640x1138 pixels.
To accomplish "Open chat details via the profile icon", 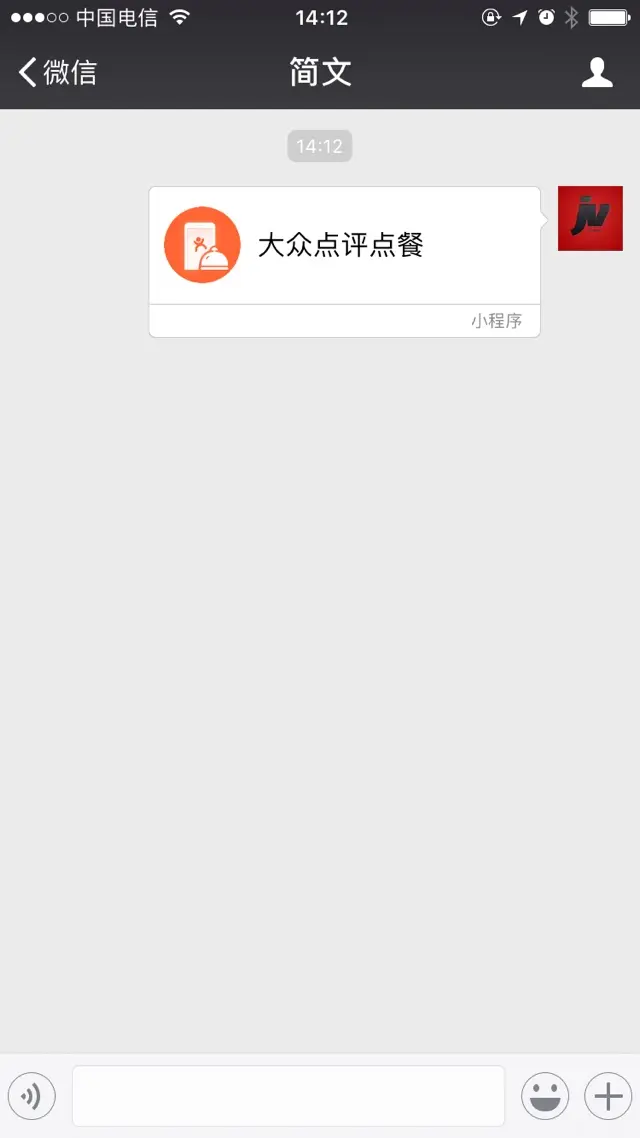I will tap(597, 72).
